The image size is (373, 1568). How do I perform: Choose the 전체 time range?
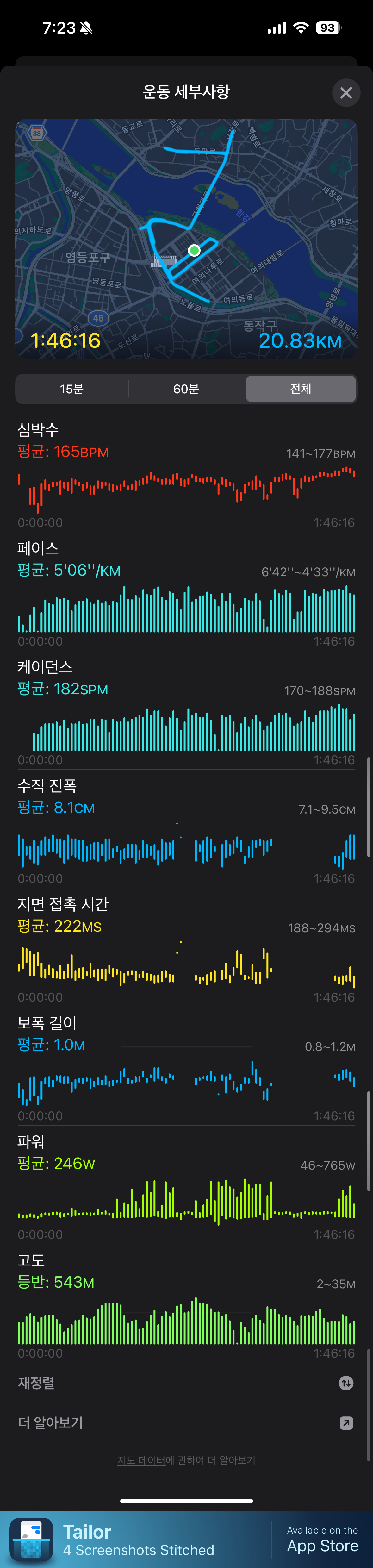tap(301, 389)
